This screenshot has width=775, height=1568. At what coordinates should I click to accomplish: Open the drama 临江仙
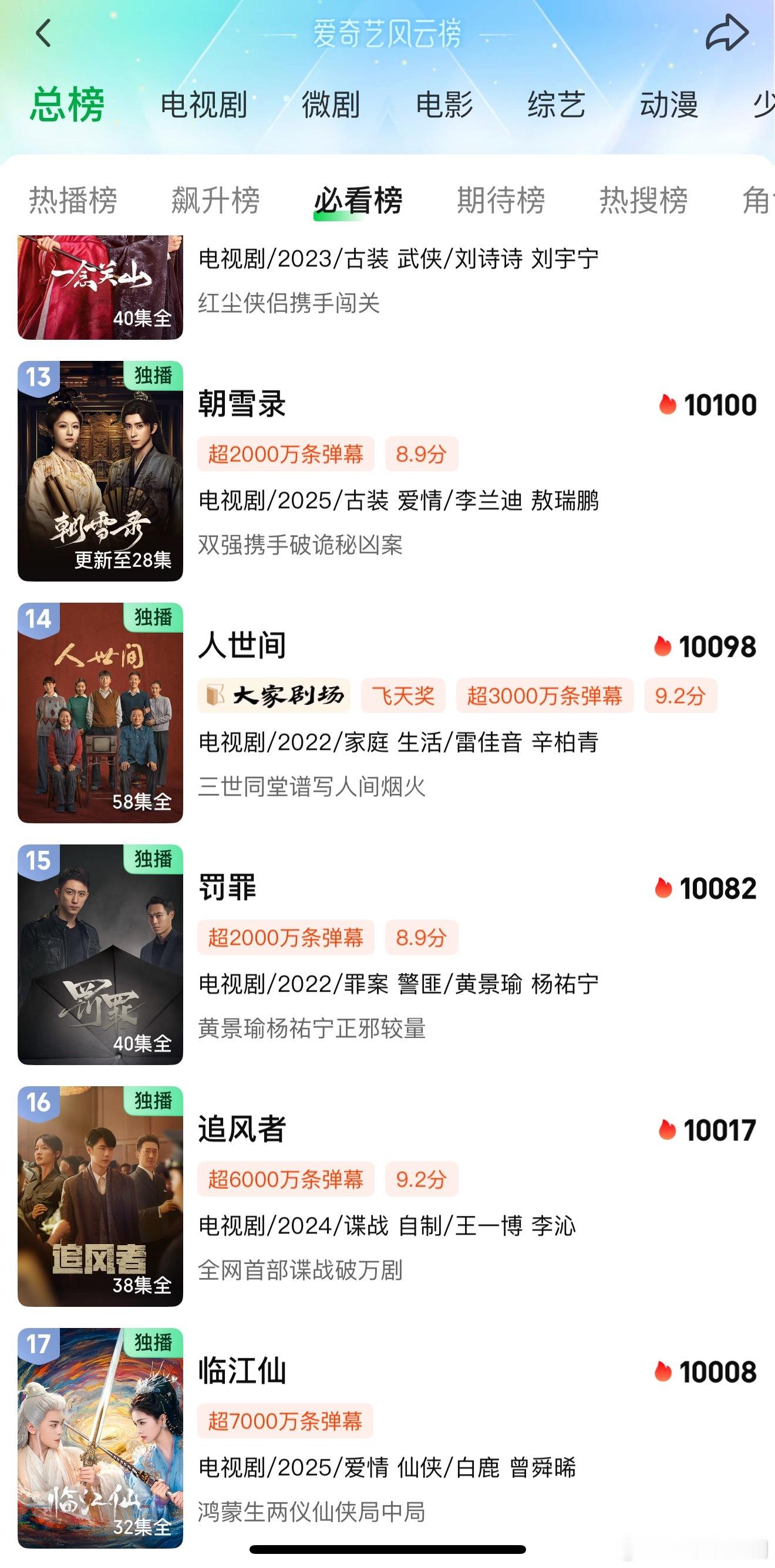[387, 1438]
